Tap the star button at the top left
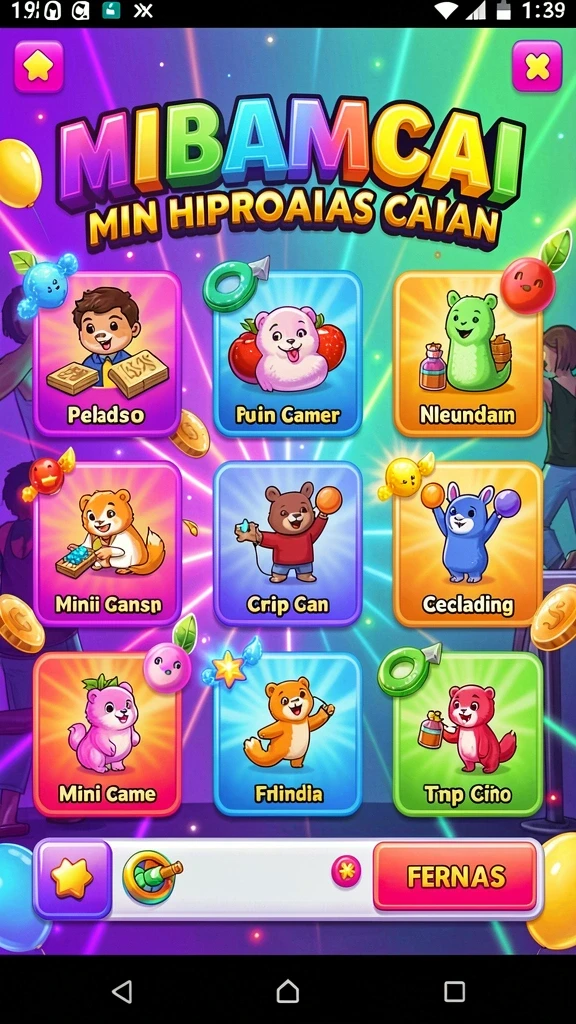 coord(39,67)
